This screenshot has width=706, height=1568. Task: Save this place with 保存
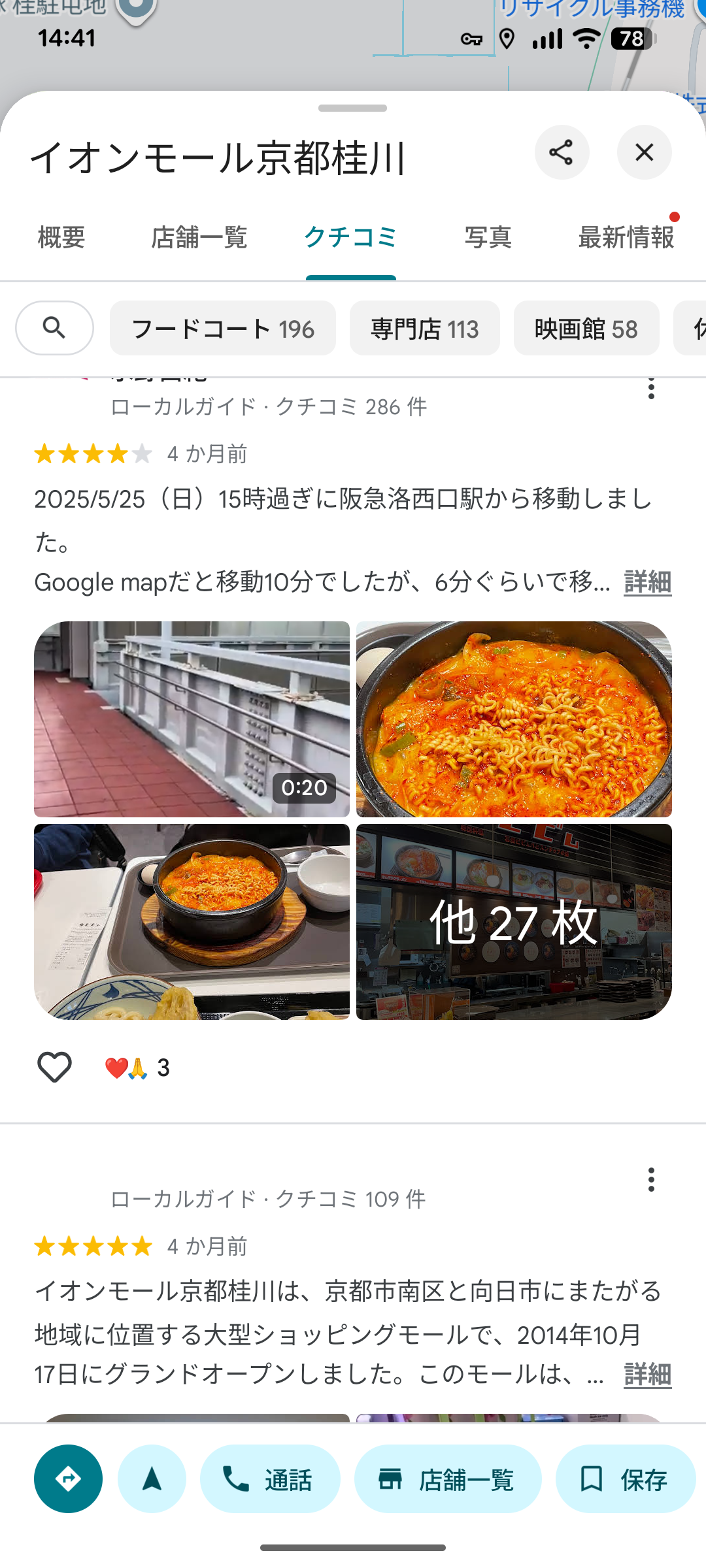point(625,1478)
